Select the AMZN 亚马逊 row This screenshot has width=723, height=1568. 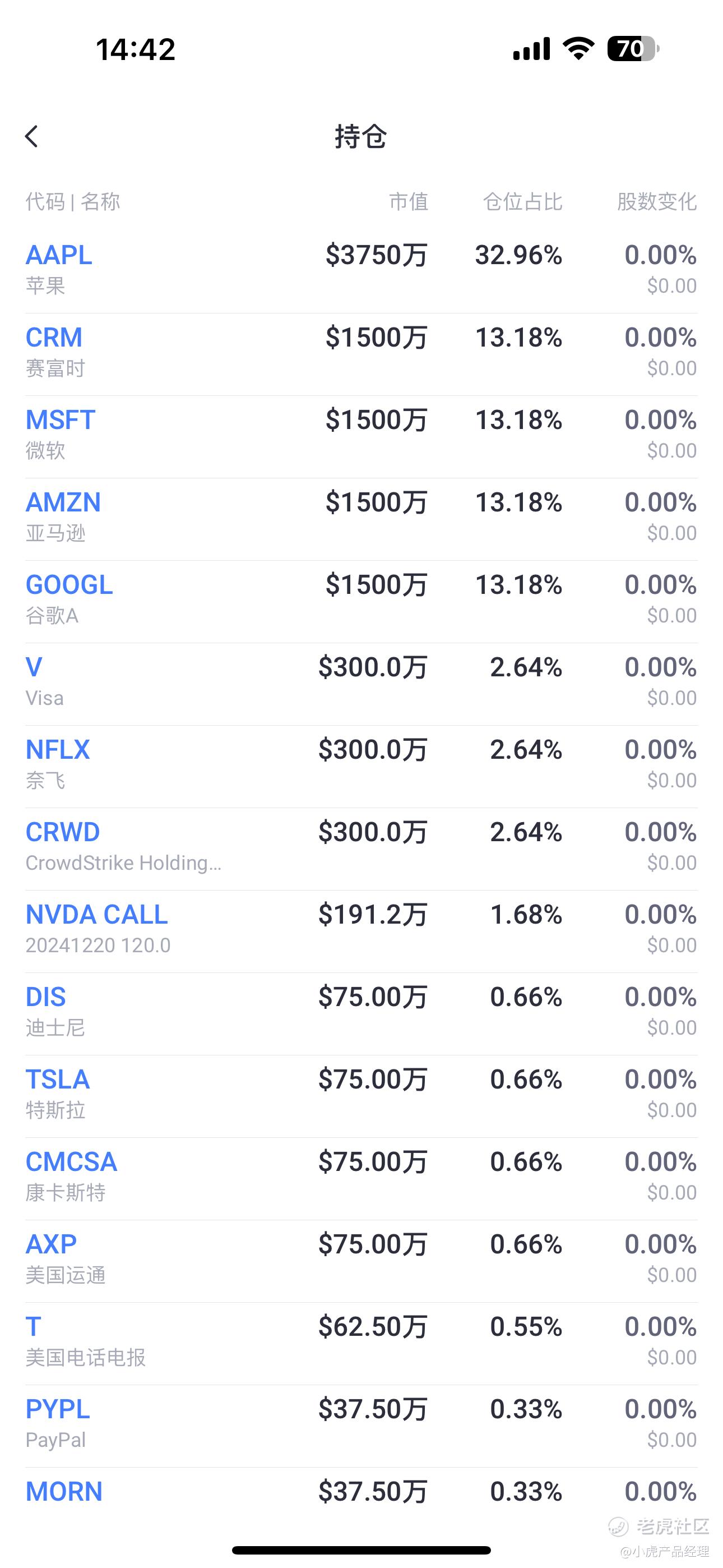361,519
